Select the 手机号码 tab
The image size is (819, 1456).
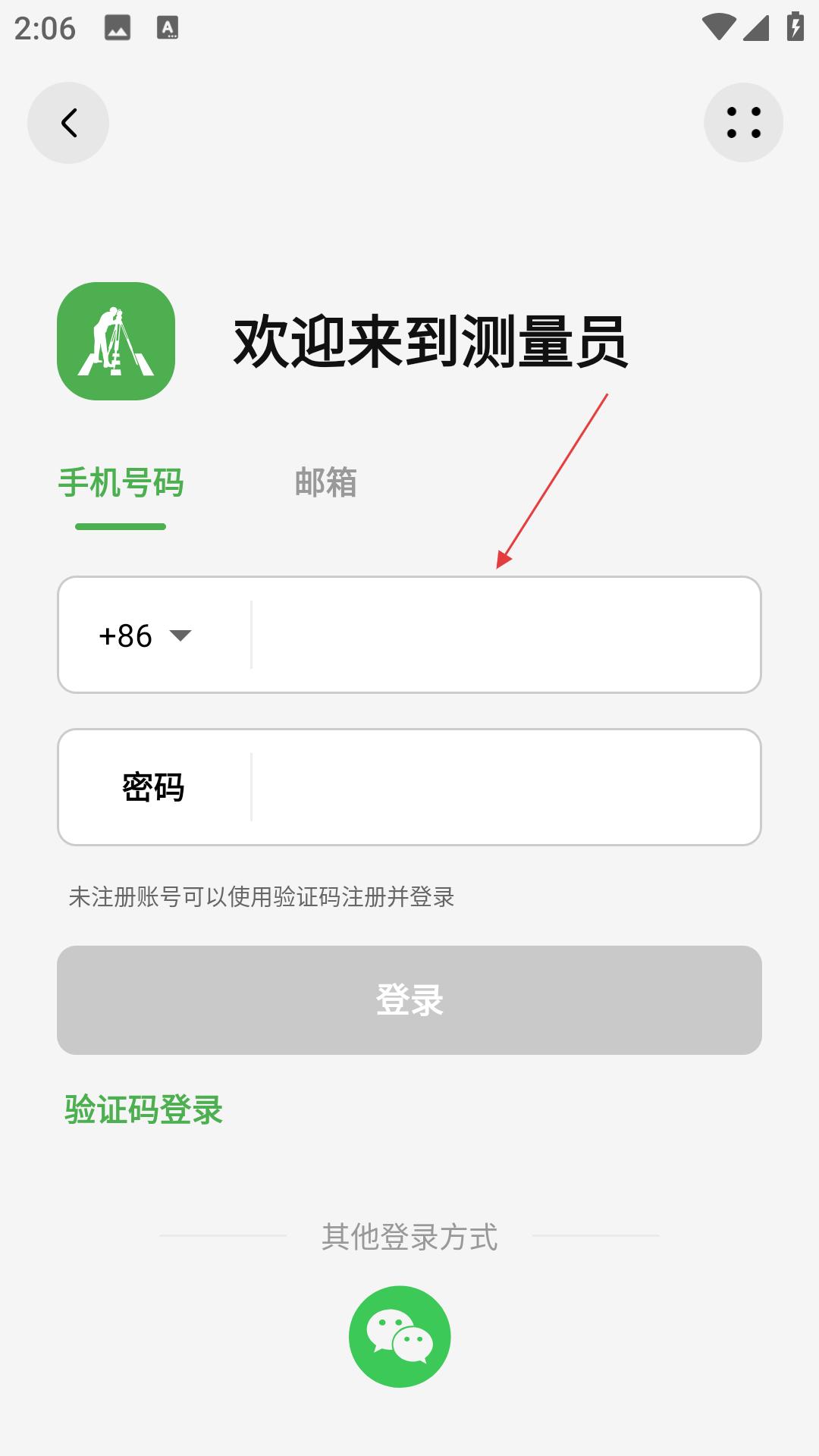[x=121, y=482]
